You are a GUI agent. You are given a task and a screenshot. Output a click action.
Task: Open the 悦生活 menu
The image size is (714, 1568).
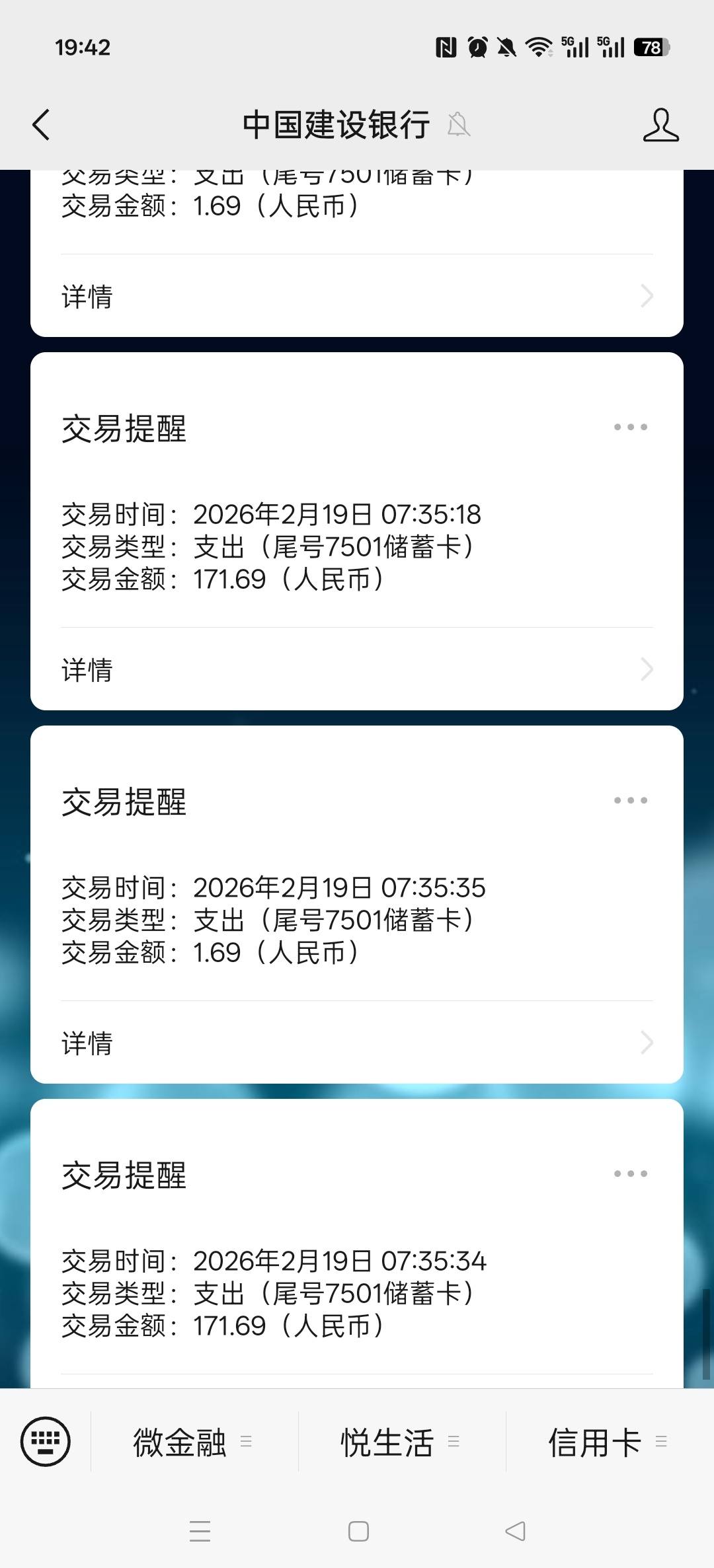(399, 1442)
